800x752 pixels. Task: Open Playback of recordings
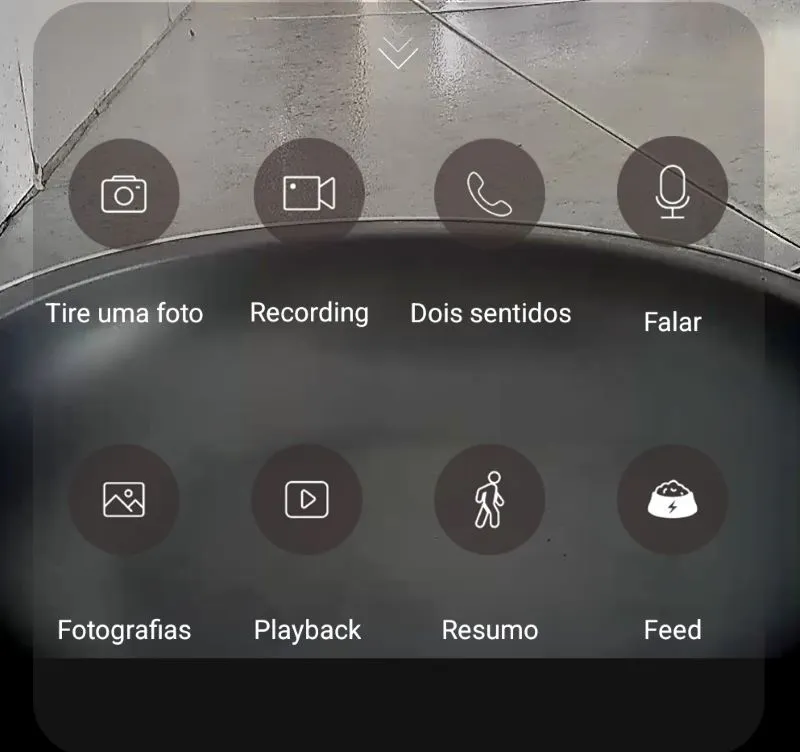pos(307,499)
